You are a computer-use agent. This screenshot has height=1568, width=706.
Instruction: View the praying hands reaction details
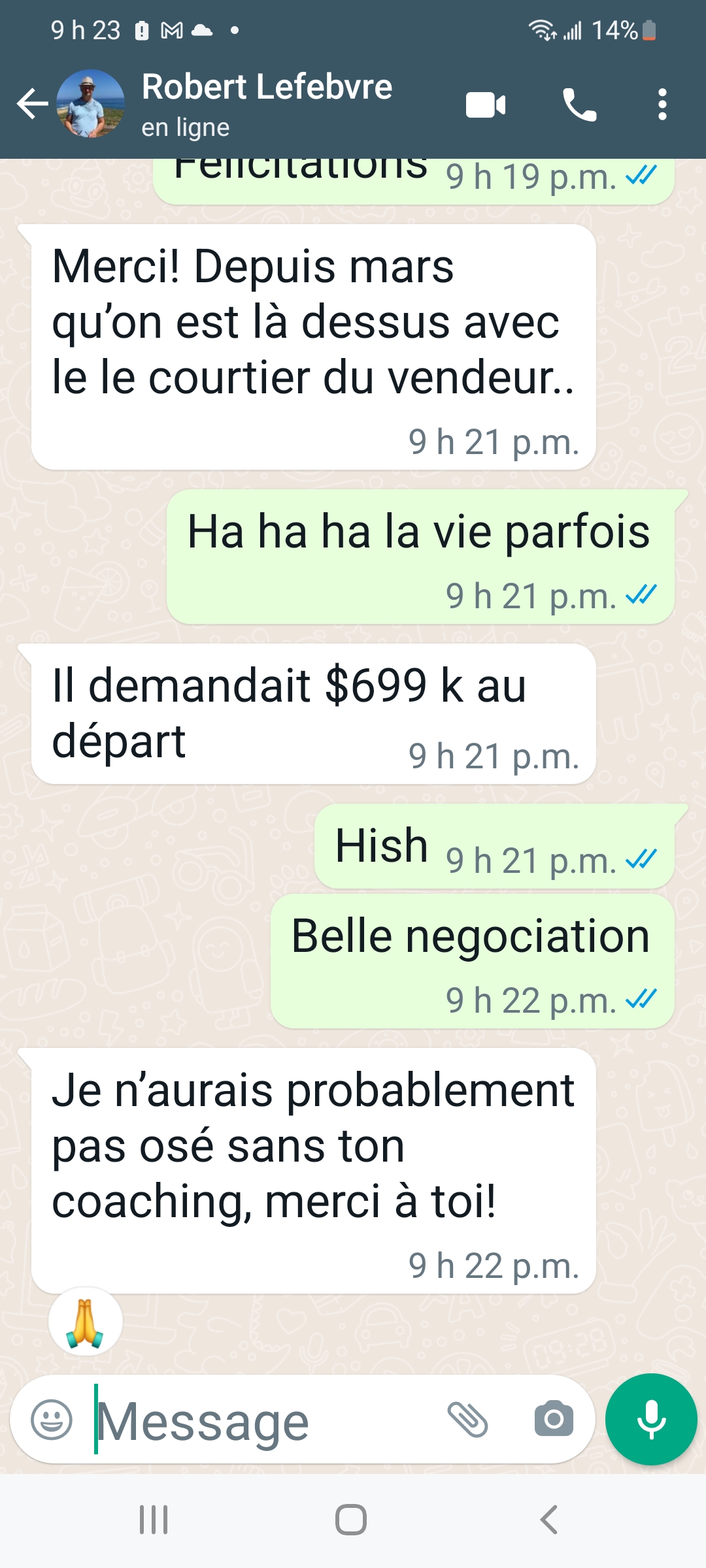click(x=86, y=1321)
